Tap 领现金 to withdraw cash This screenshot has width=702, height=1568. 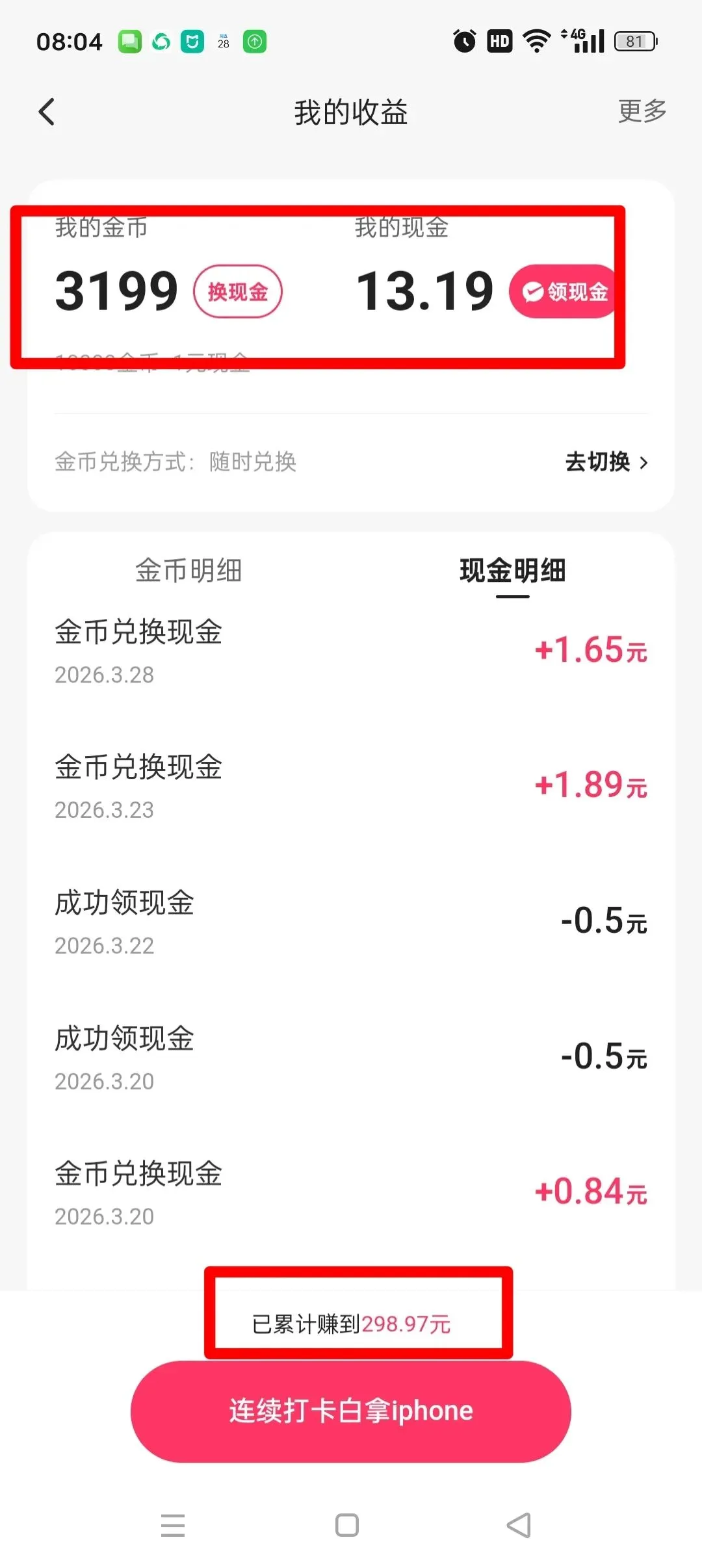[x=564, y=292]
